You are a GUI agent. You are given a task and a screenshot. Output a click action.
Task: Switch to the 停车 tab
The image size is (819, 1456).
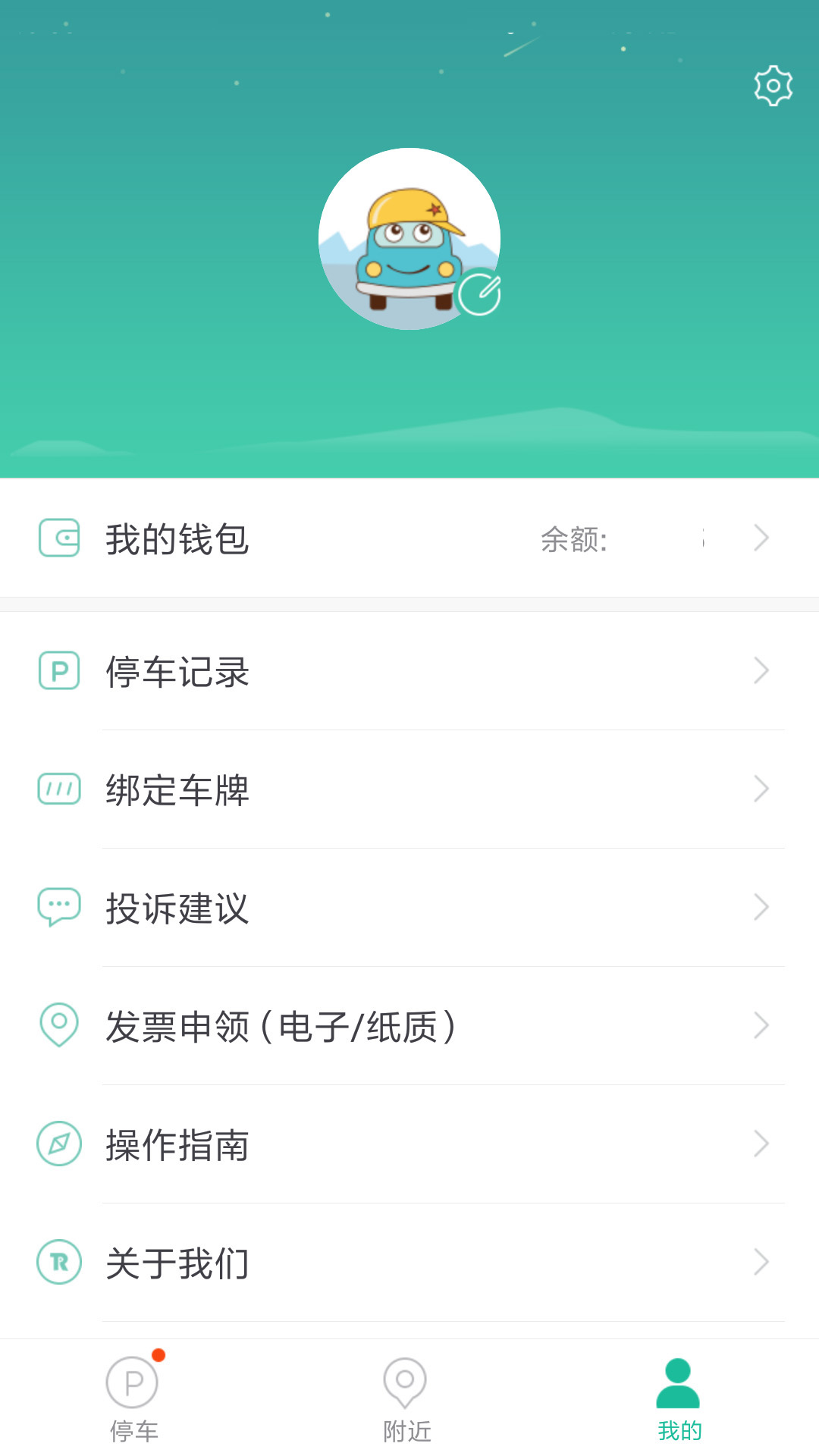[133, 1399]
